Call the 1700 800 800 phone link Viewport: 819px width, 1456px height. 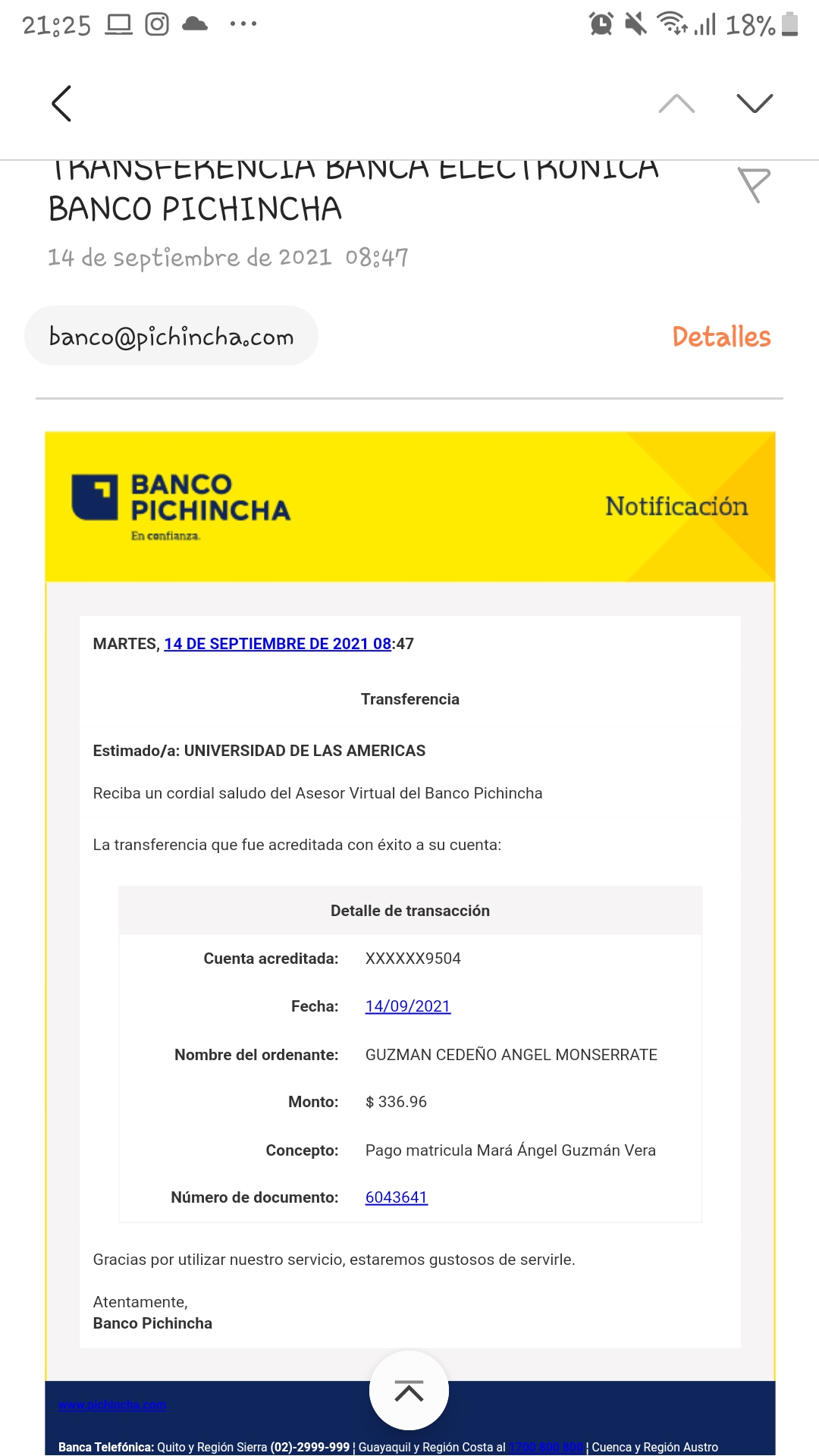tap(546, 1447)
